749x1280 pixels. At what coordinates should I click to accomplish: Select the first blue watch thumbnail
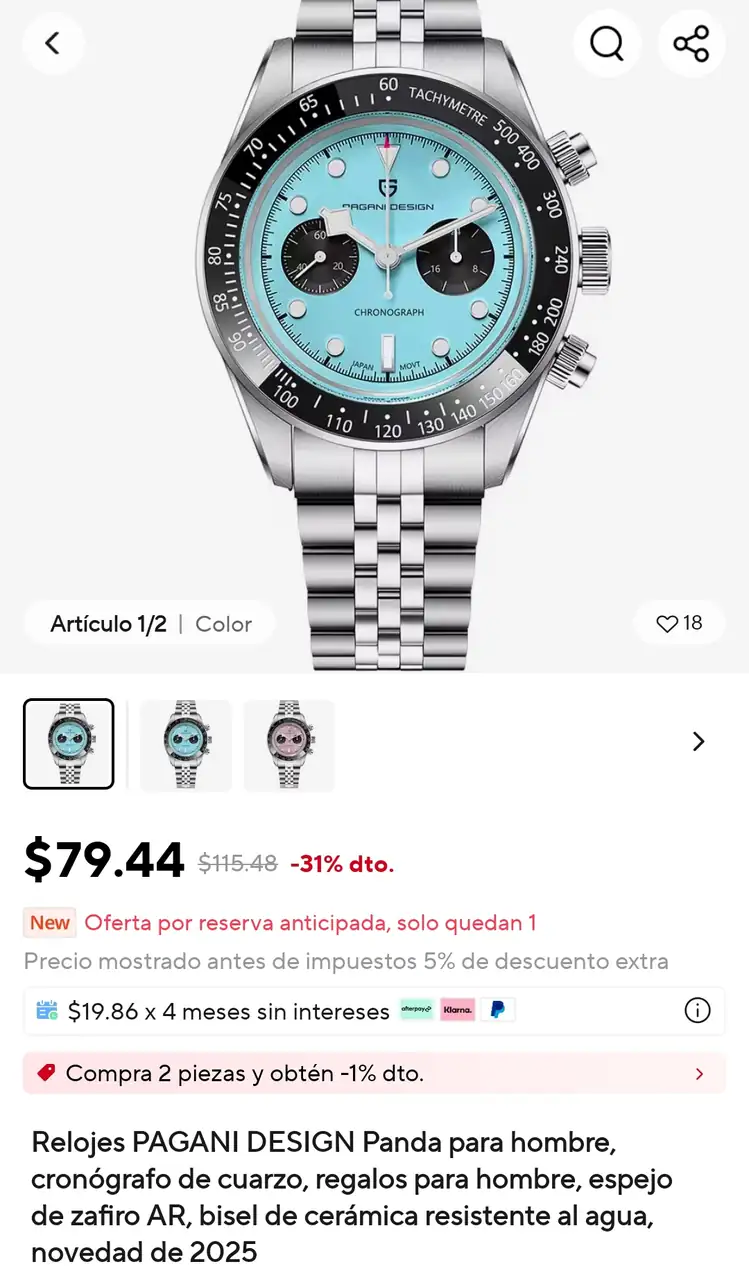69,744
